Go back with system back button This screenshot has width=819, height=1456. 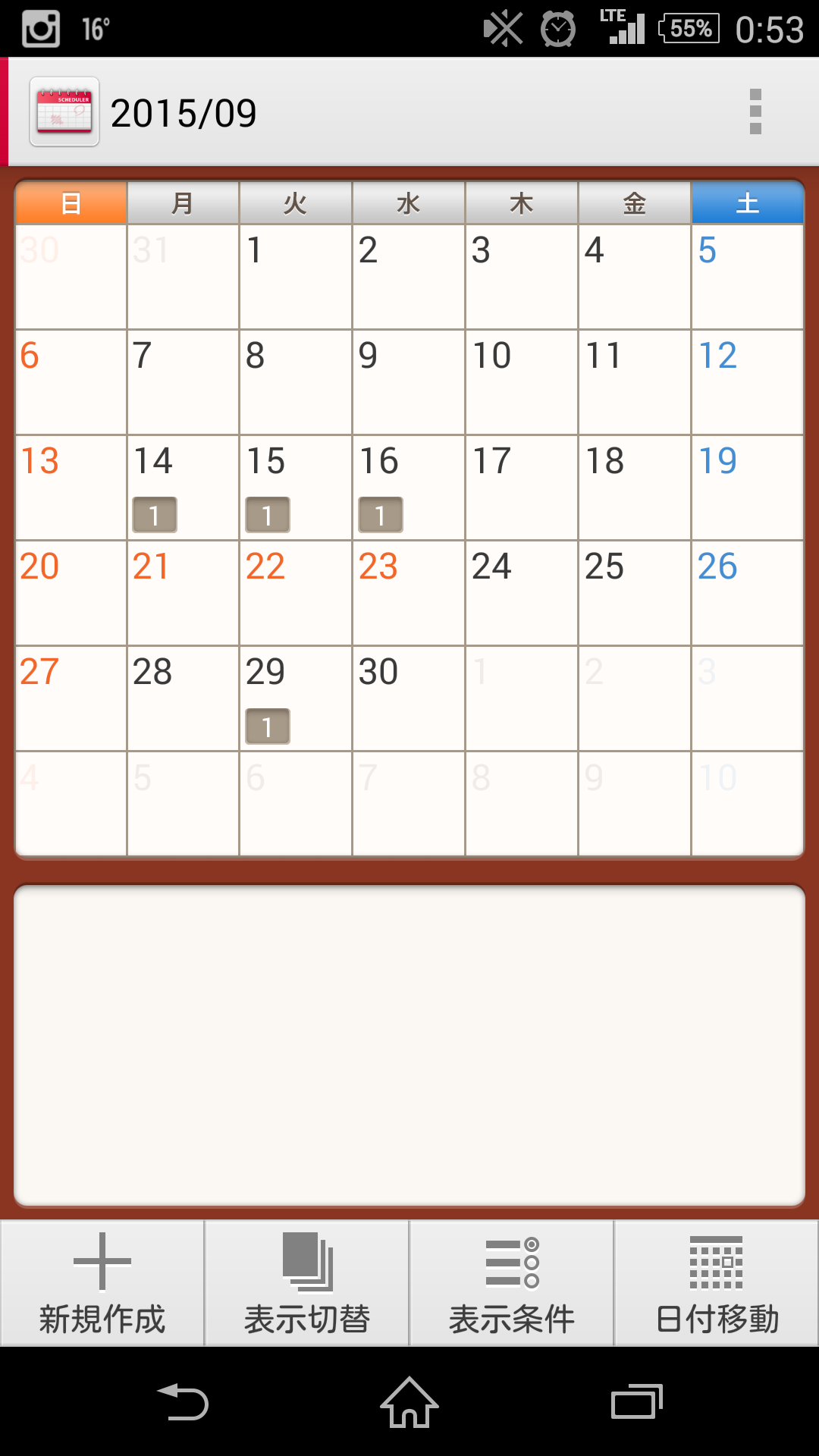183,1402
